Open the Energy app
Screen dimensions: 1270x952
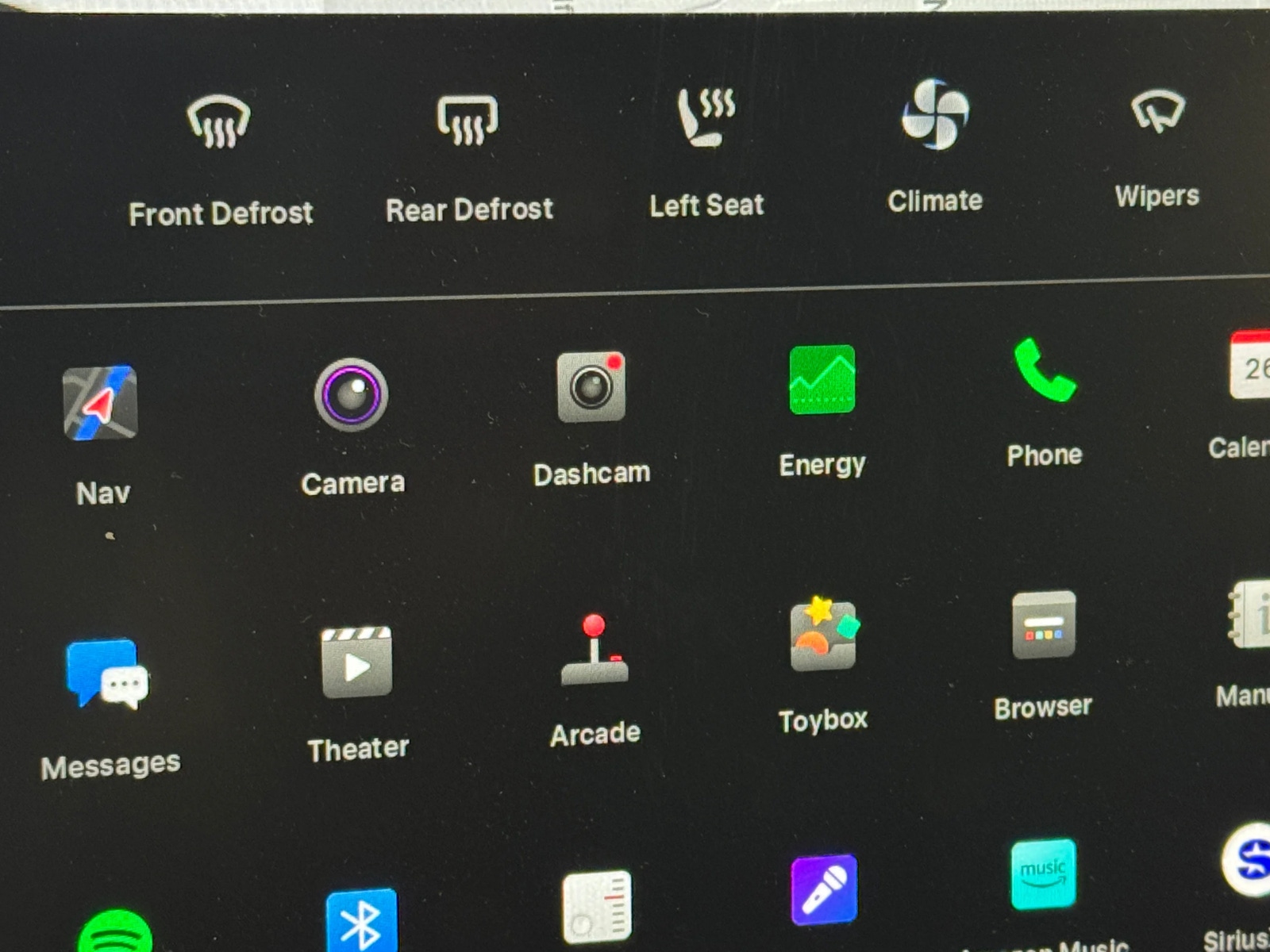coord(822,380)
